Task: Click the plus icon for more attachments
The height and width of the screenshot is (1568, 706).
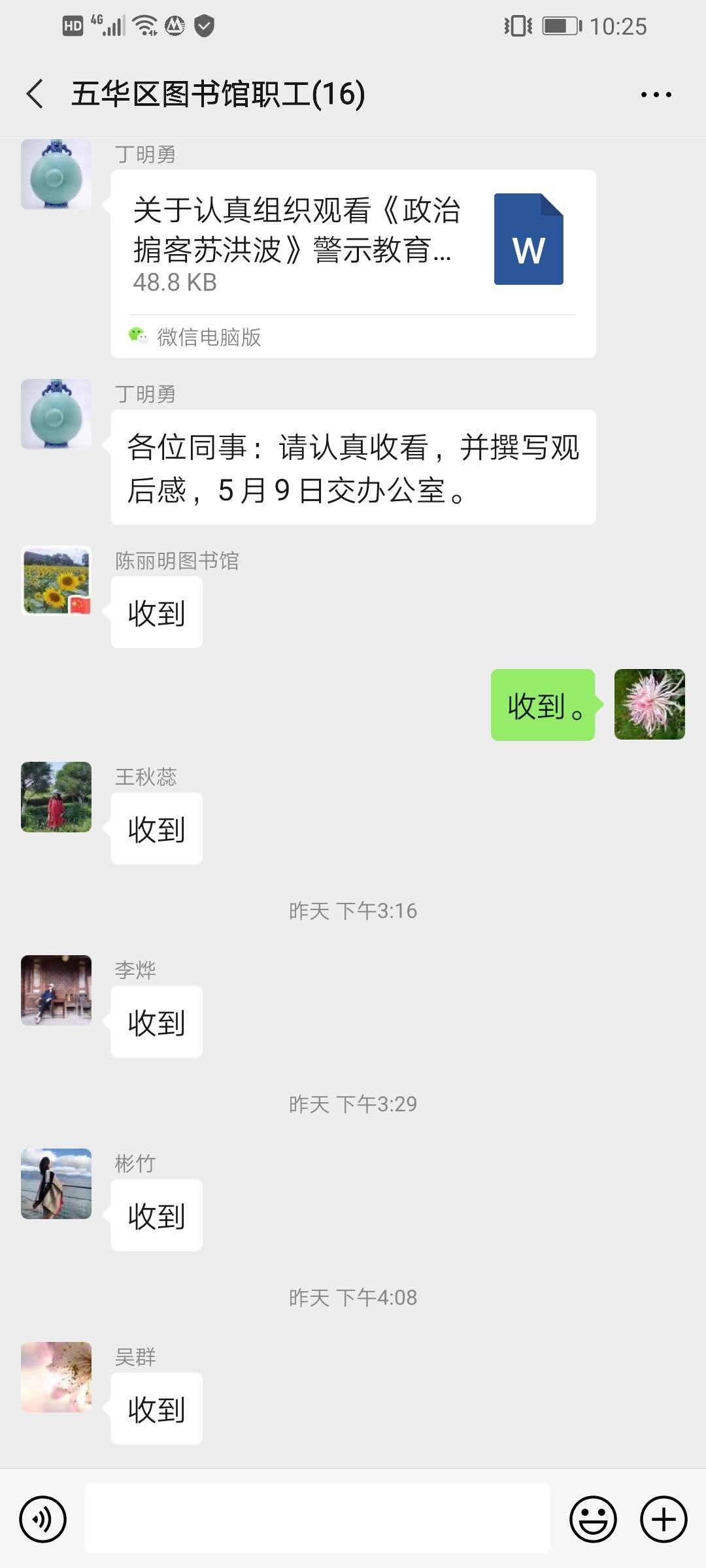Action: coord(662,1519)
